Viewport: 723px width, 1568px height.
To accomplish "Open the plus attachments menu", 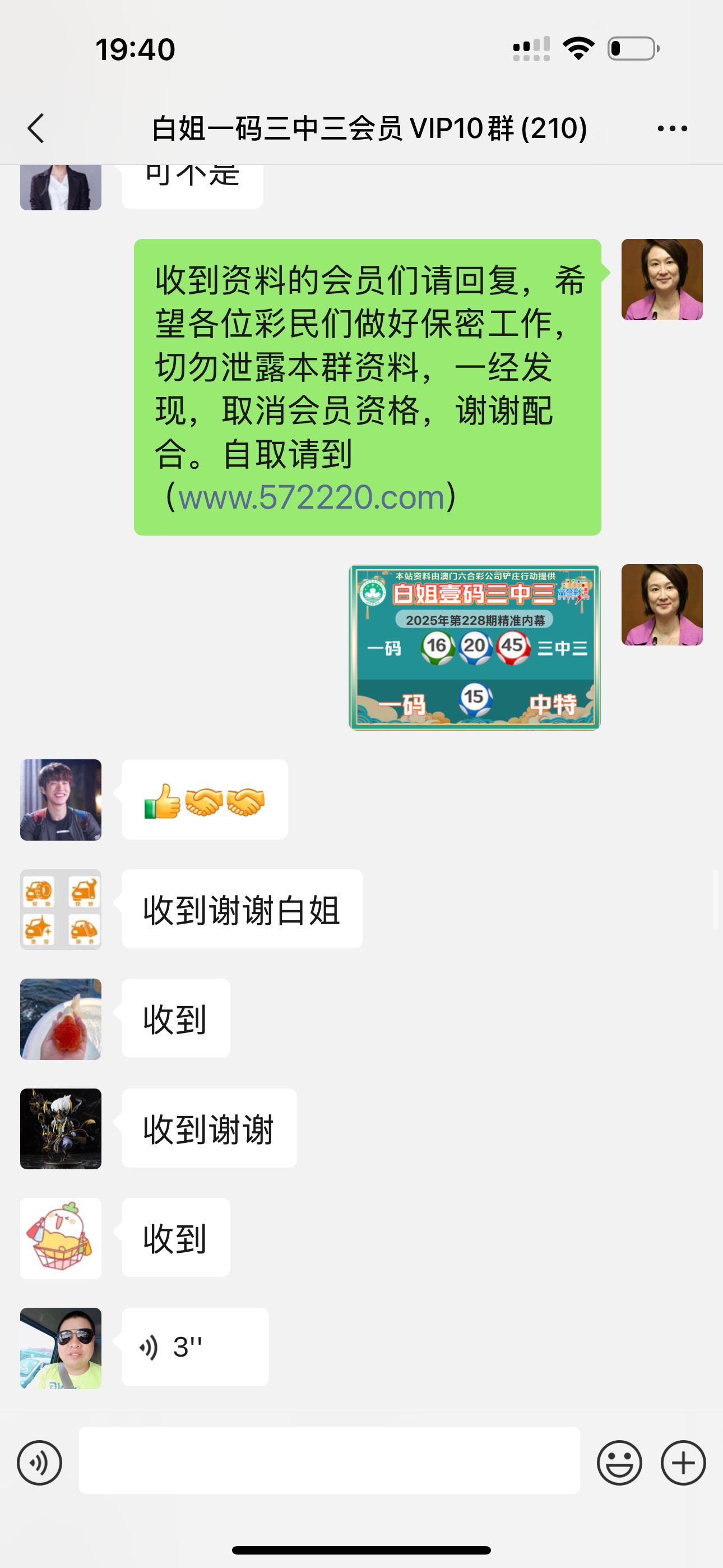I will (683, 1463).
